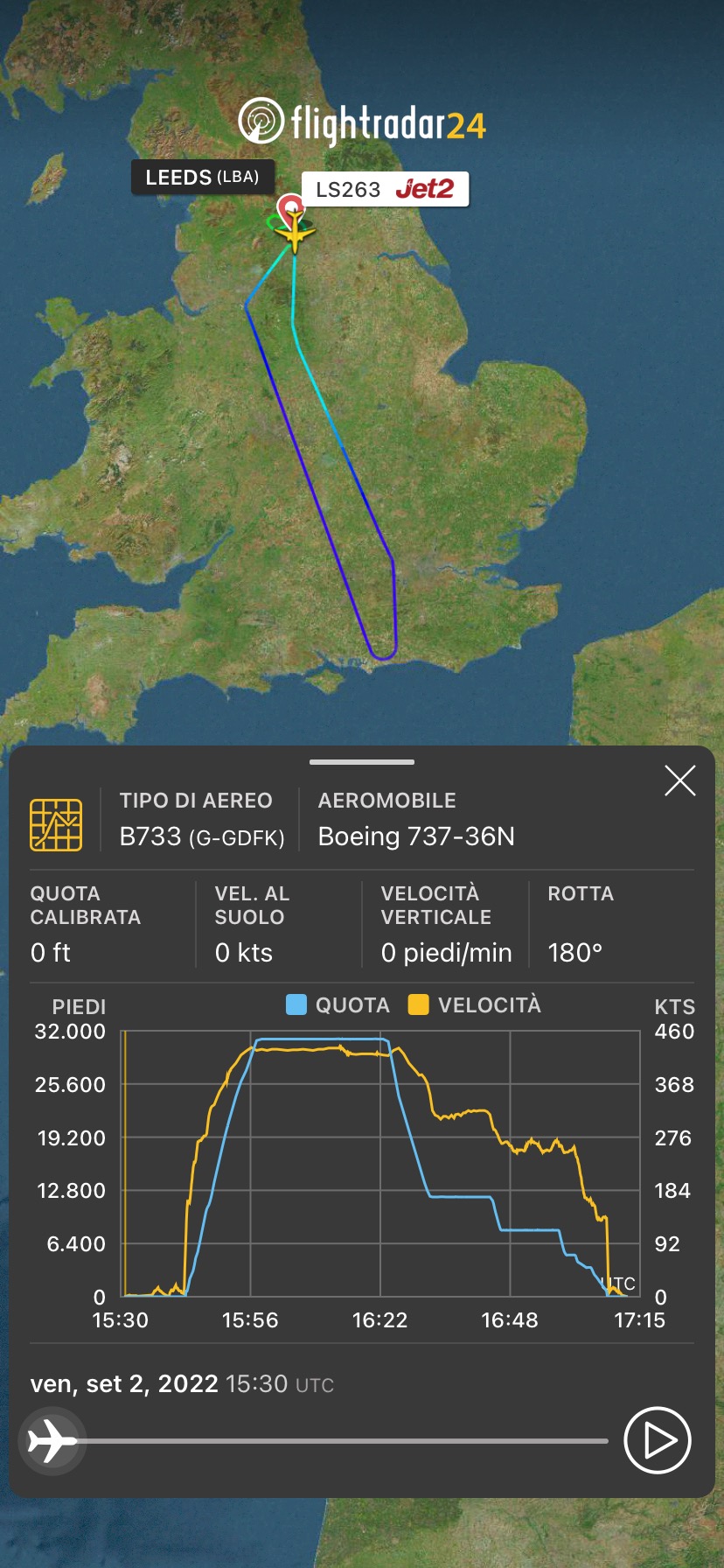Tap the airplane thumb on the playback slider
The height and width of the screenshot is (1568, 724).
(51, 1440)
